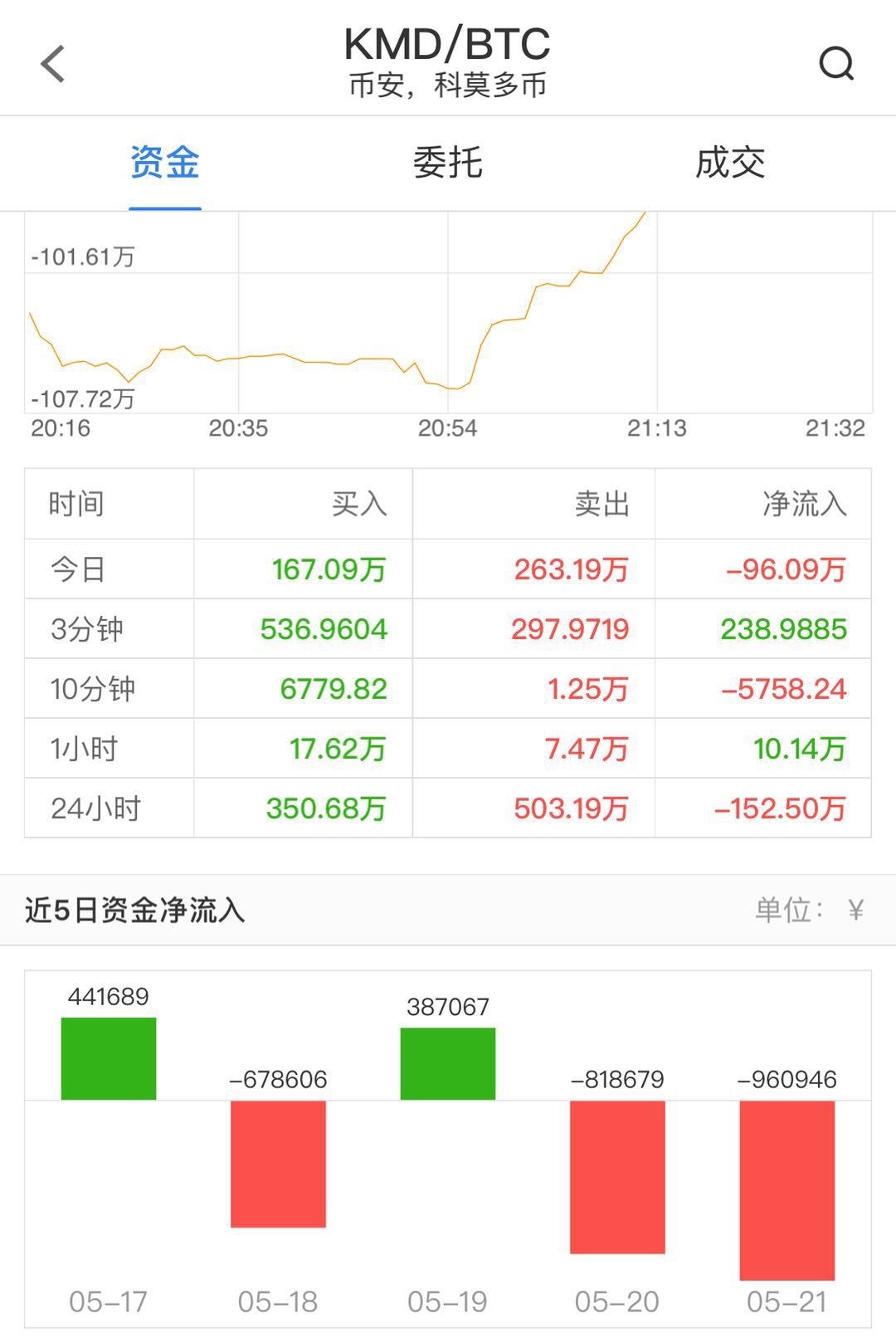Viewport: 896px width, 1338px height.
Task: Select the 今日 row in the table
Action: tap(75, 569)
